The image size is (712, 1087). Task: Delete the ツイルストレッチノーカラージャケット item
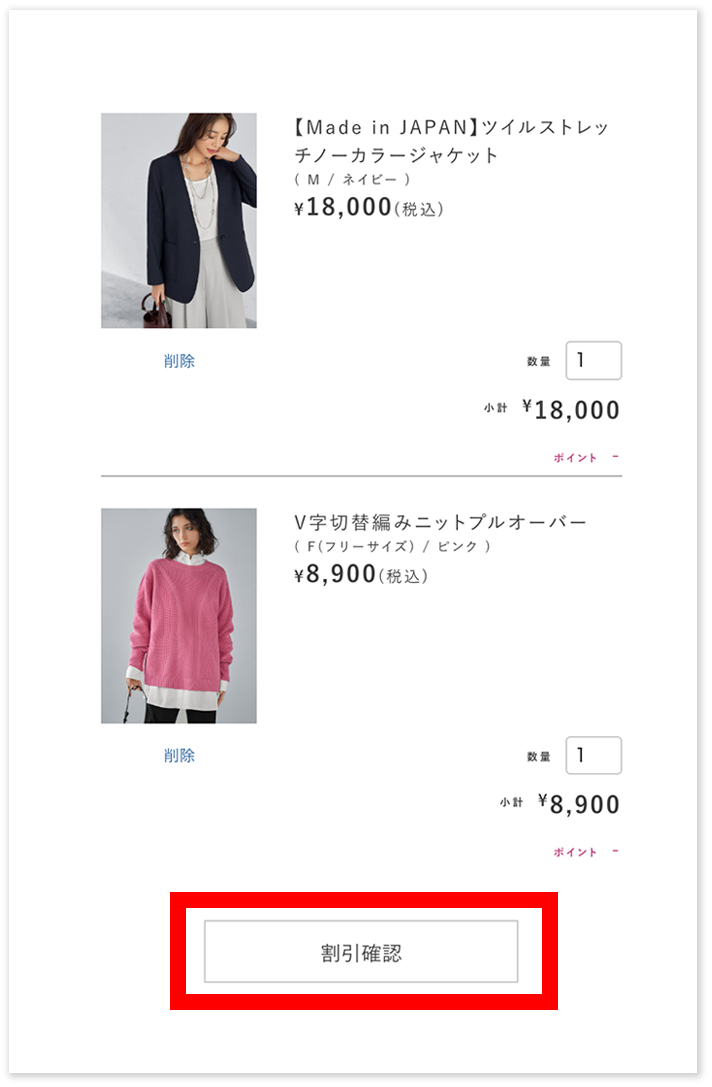click(179, 361)
